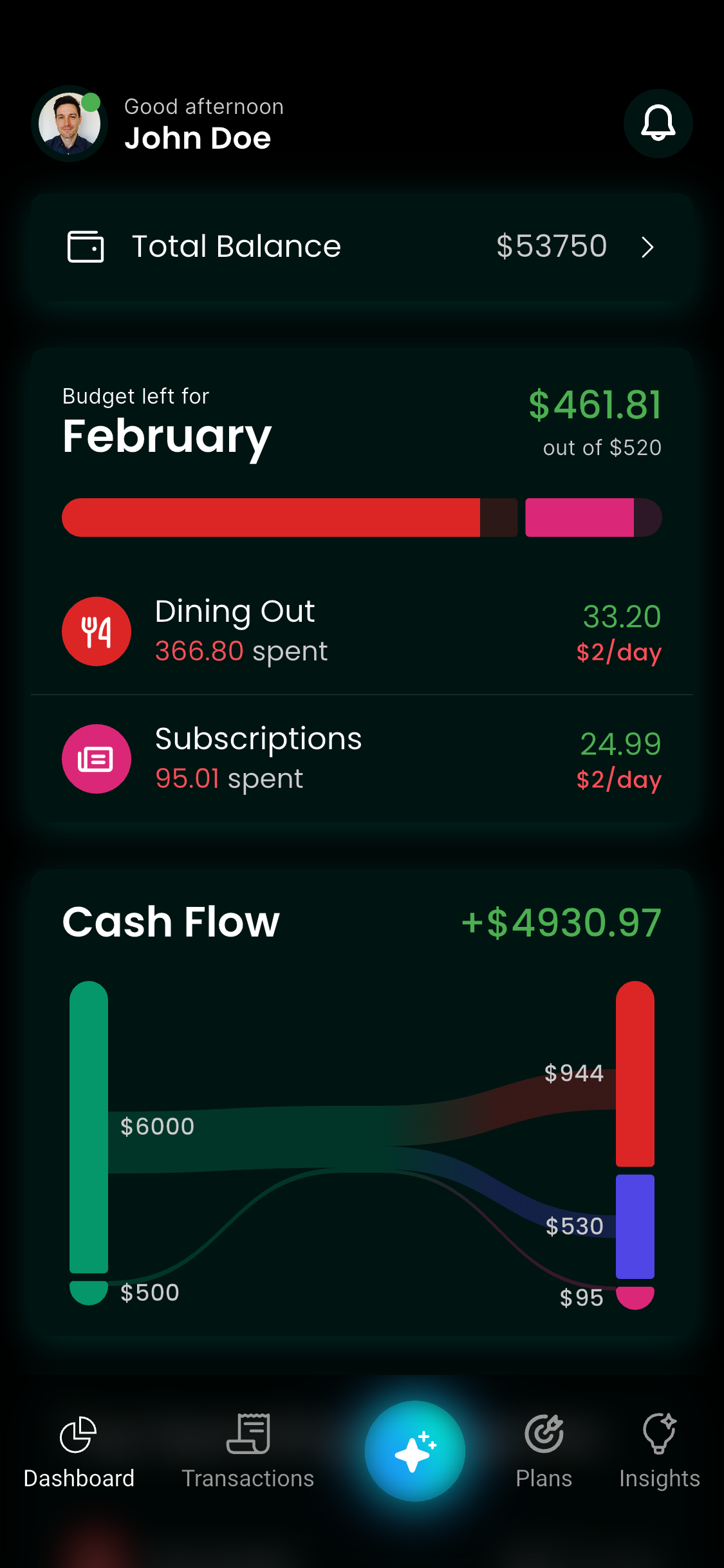Screen dimensions: 724x1568
Task: Click the February budget heading
Action: (x=166, y=436)
